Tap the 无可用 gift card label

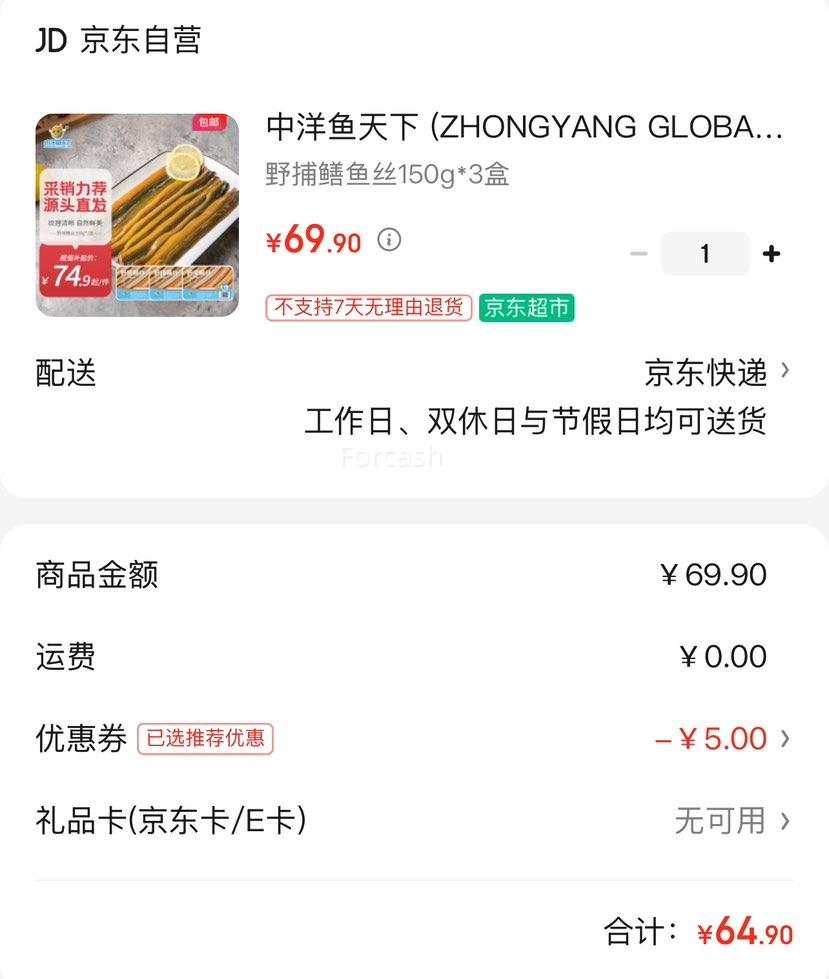pyautogui.click(x=722, y=820)
